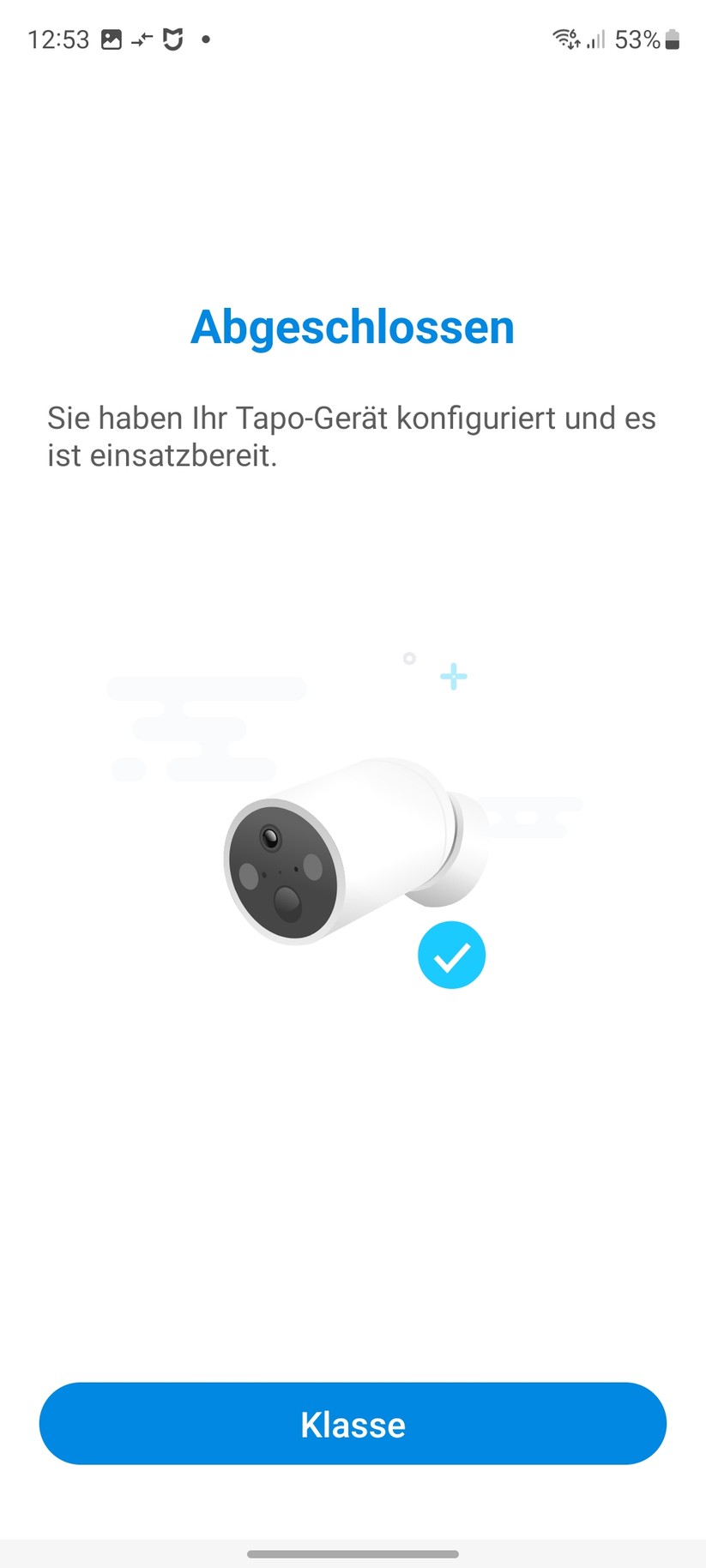
Task: Open the Wi-Fi 6 status icon
Action: pyautogui.click(x=564, y=39)
